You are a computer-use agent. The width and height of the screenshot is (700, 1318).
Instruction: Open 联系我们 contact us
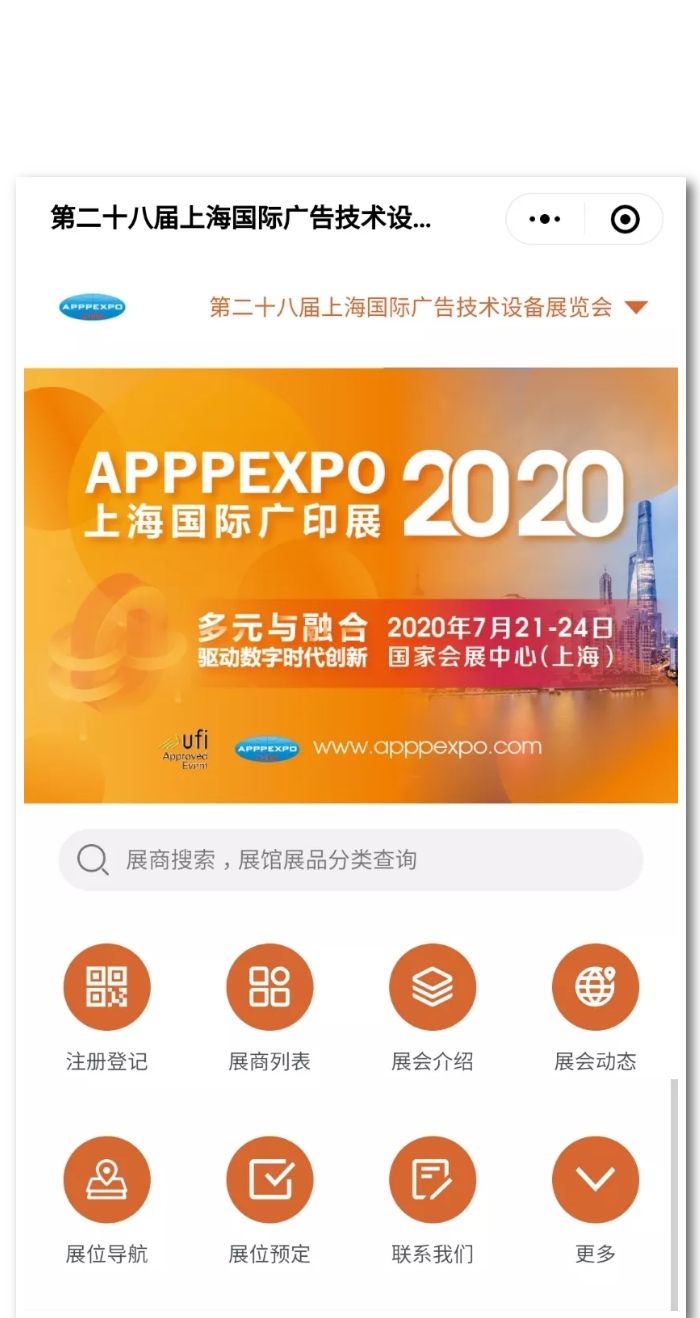tap(432, 1180)
